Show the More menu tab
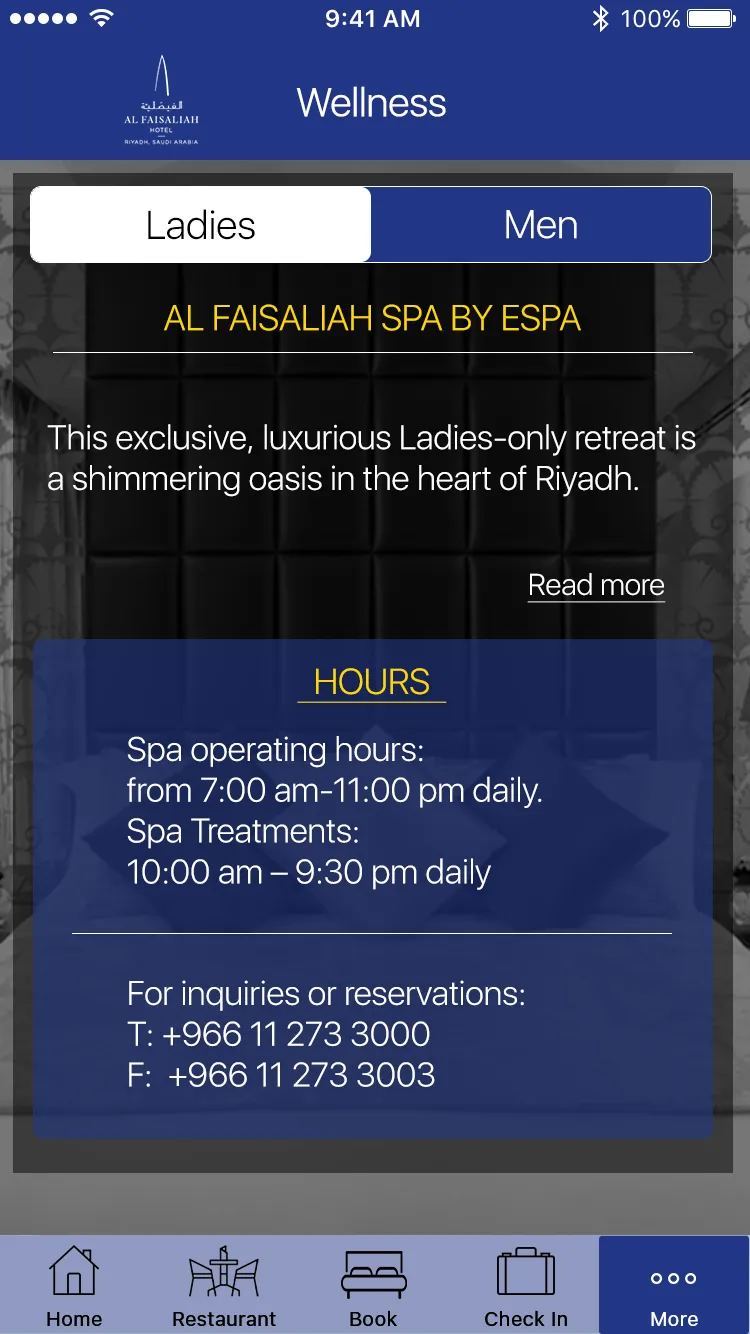This screenshot has width=750, height=1334. click(x=674, y=1286)
